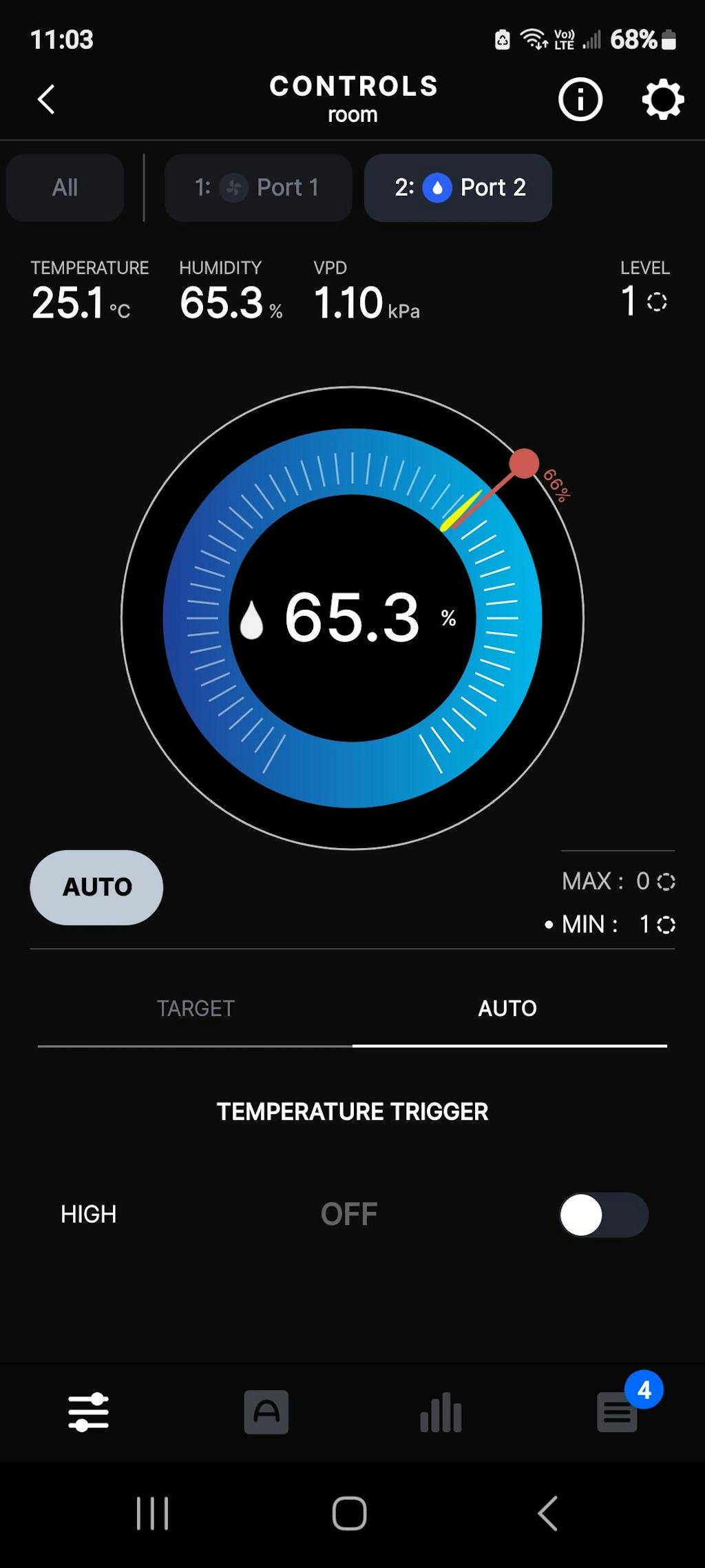Viewport: 705px width, 1568px height.
Task: Open the info icon
Action: click(x=580, y=99)
